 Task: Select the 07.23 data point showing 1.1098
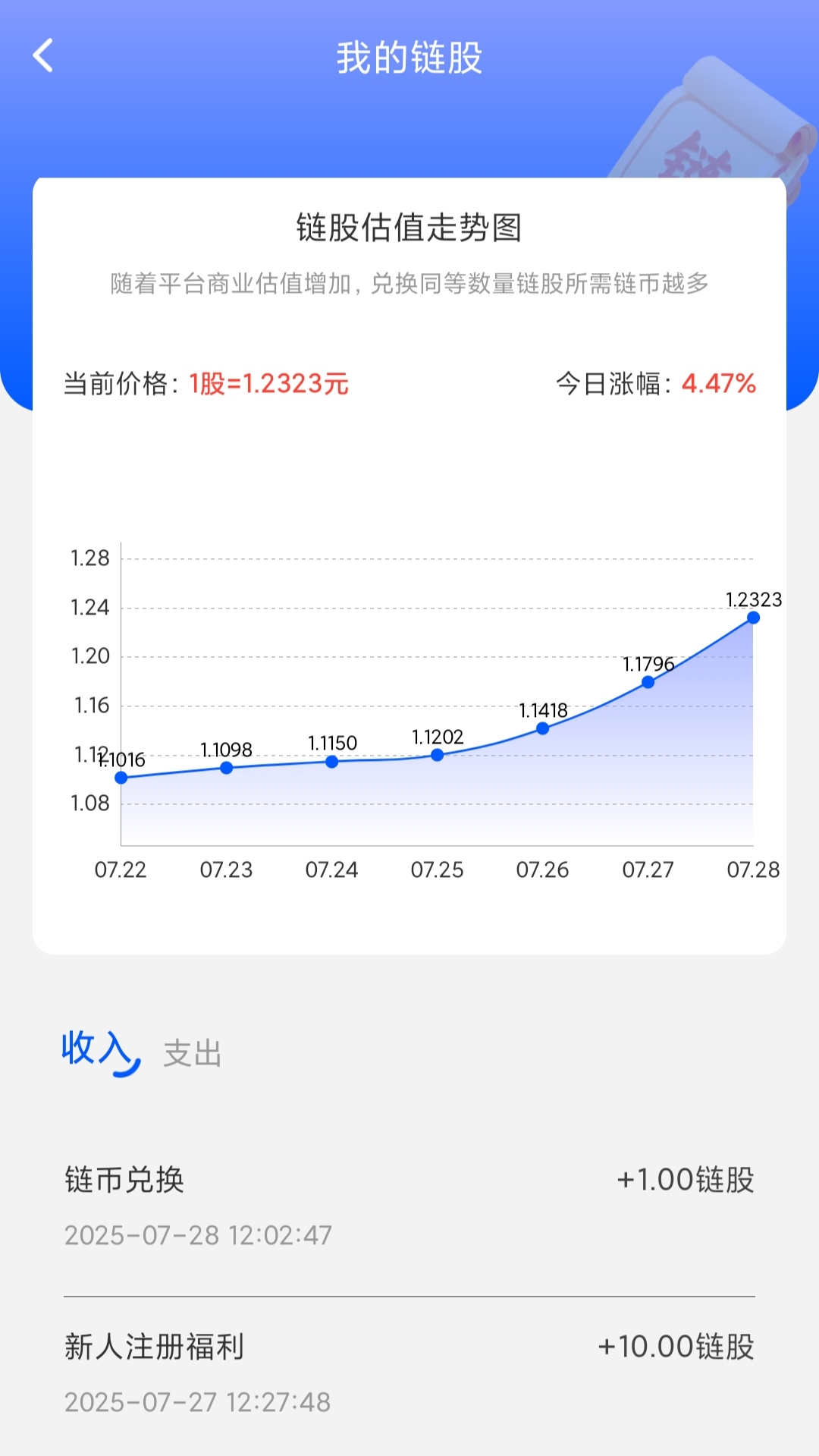pyautogui.click(x=225, y=768)
